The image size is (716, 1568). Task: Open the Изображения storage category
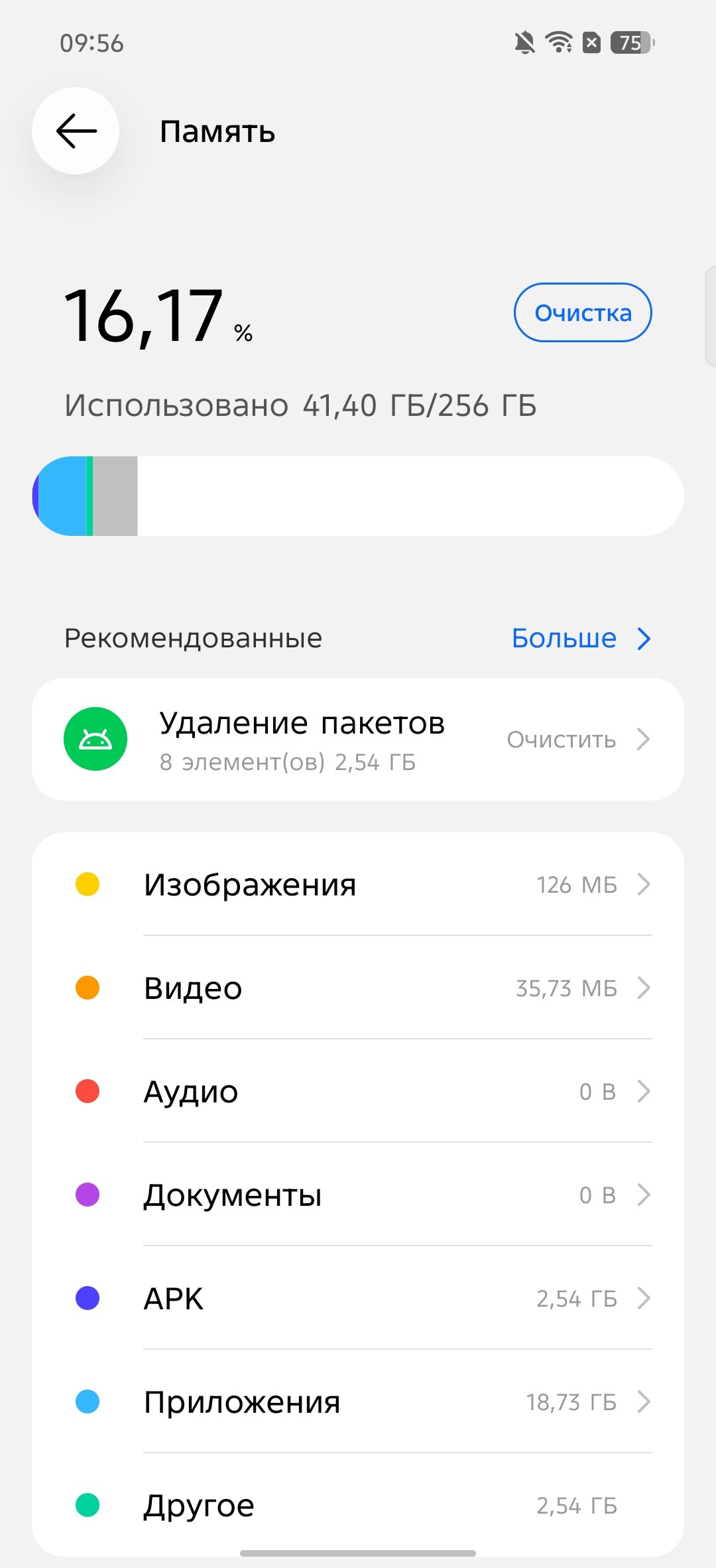(358, 884)
